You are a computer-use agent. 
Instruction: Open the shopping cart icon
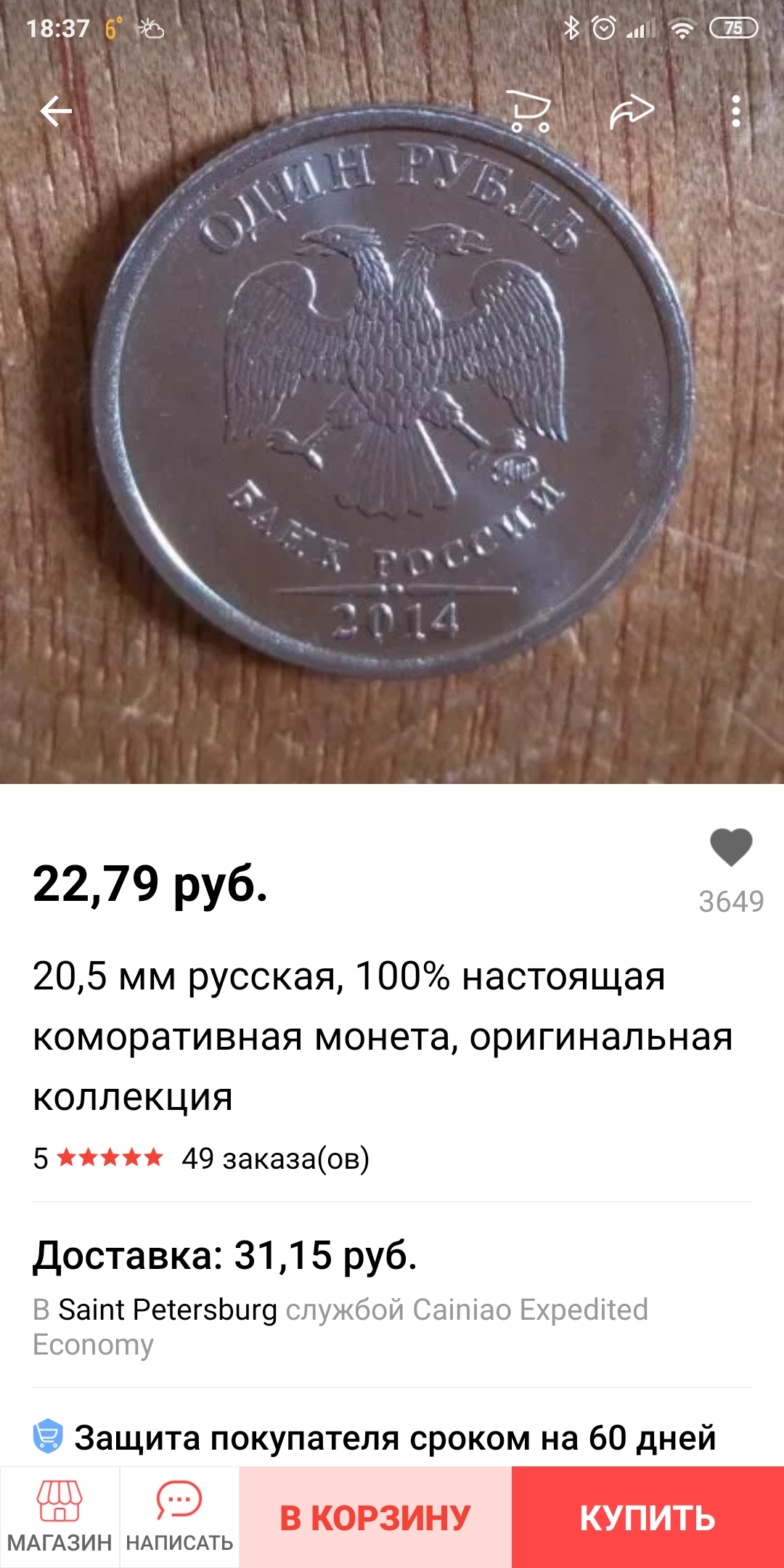tap(529, 111)
